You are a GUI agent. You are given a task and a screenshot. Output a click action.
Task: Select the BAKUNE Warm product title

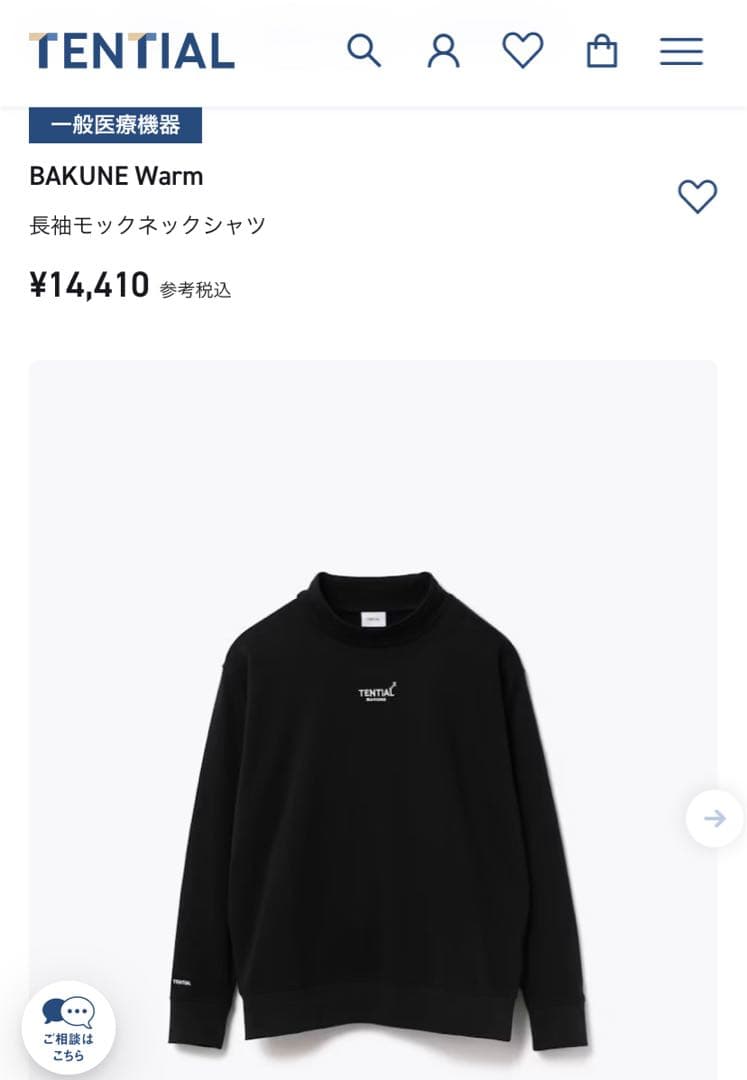point(115,177)
